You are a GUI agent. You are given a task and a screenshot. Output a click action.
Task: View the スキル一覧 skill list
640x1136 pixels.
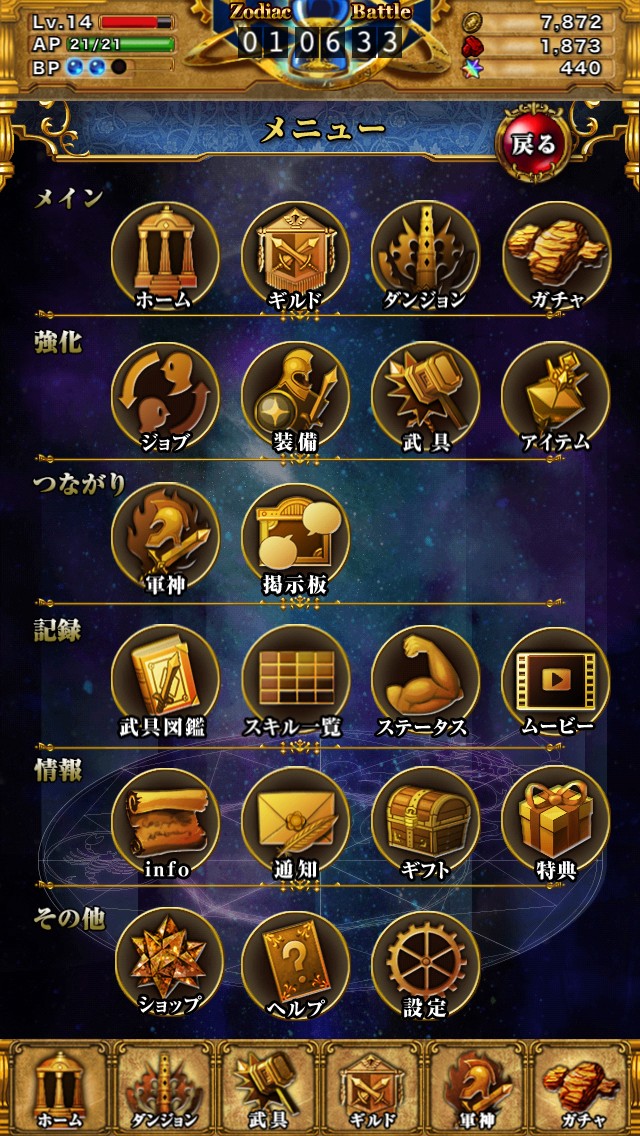295,681
